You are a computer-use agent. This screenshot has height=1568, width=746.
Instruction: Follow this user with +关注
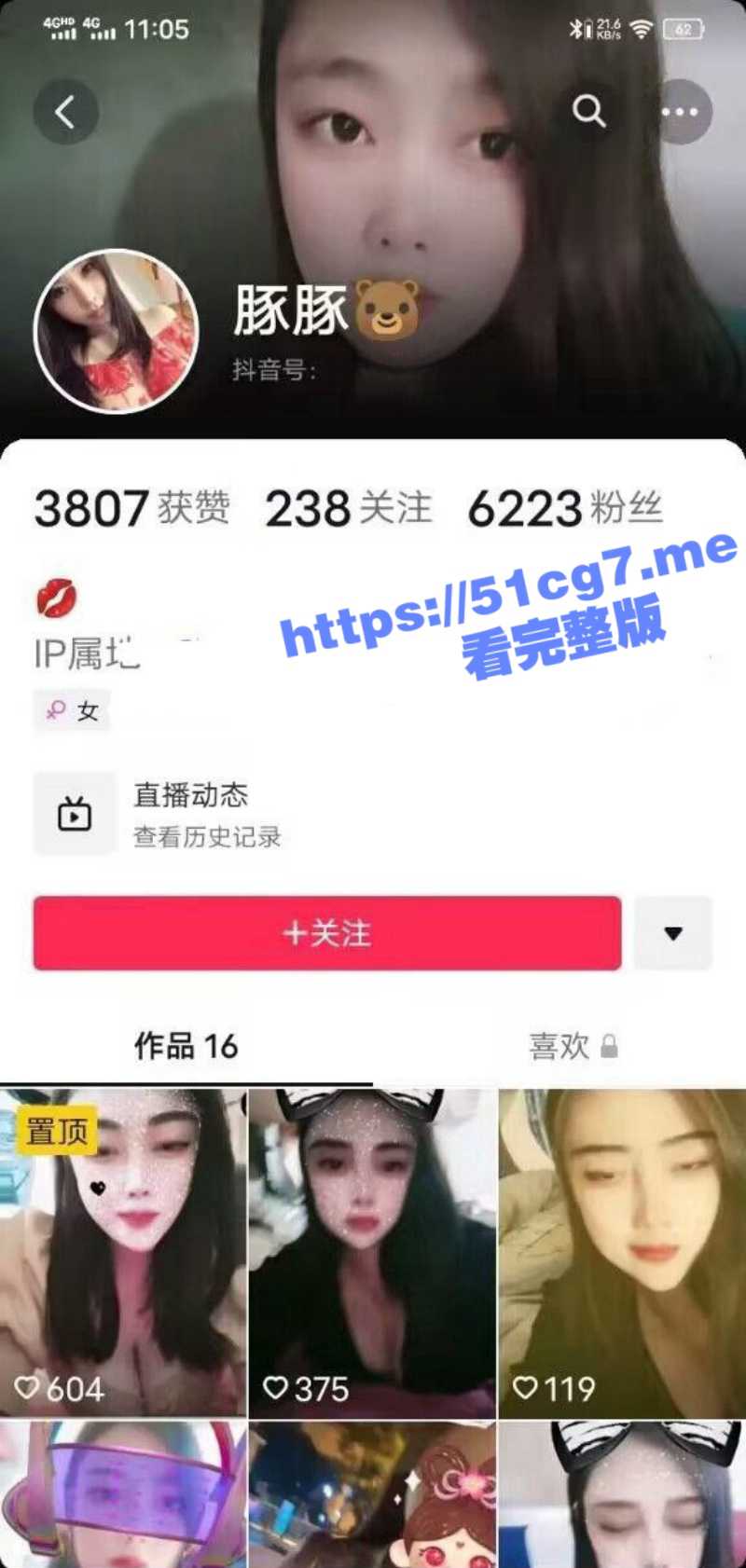(327, 933)
